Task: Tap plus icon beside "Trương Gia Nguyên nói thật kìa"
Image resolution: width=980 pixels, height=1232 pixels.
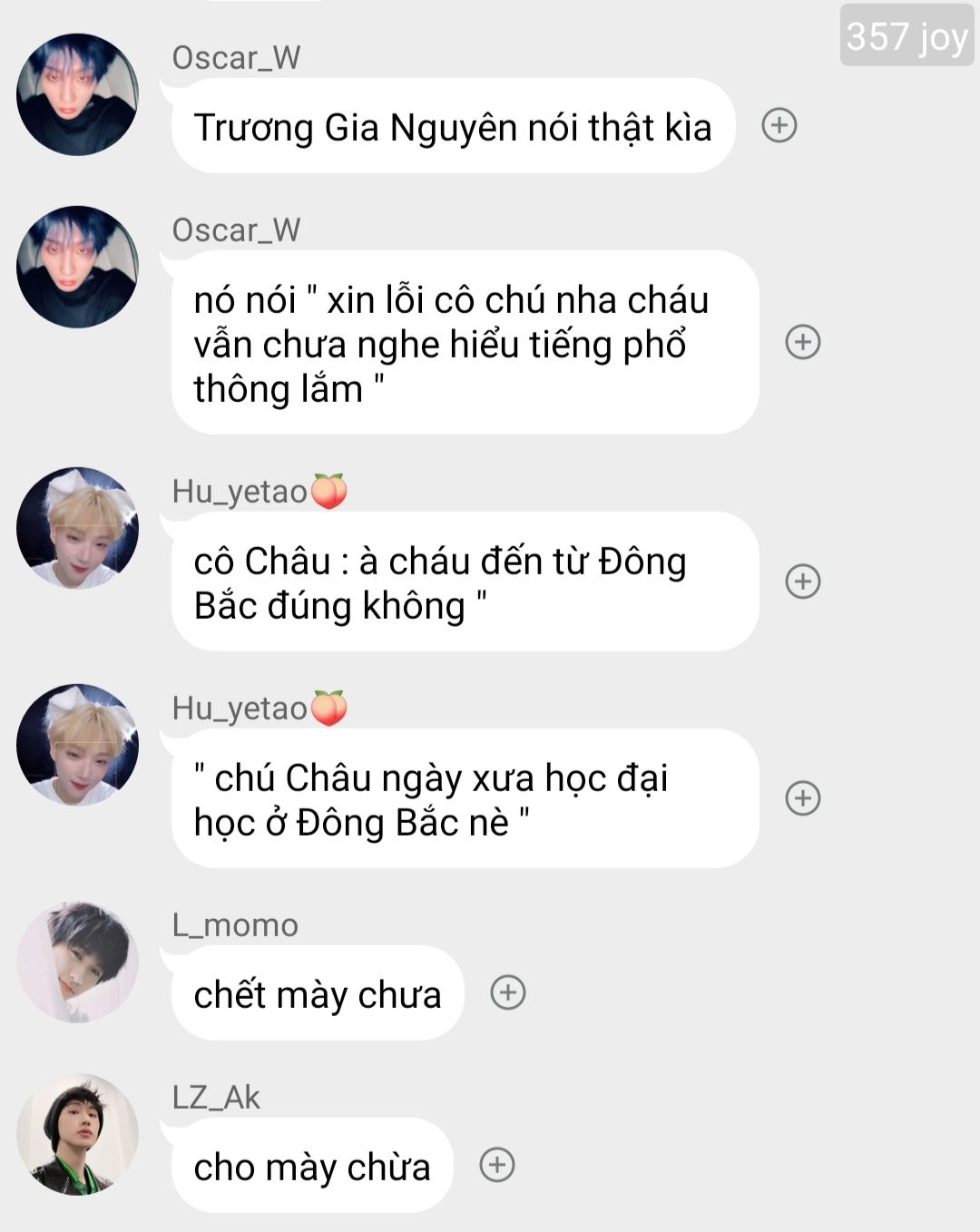Action: [x=779, y=125]
